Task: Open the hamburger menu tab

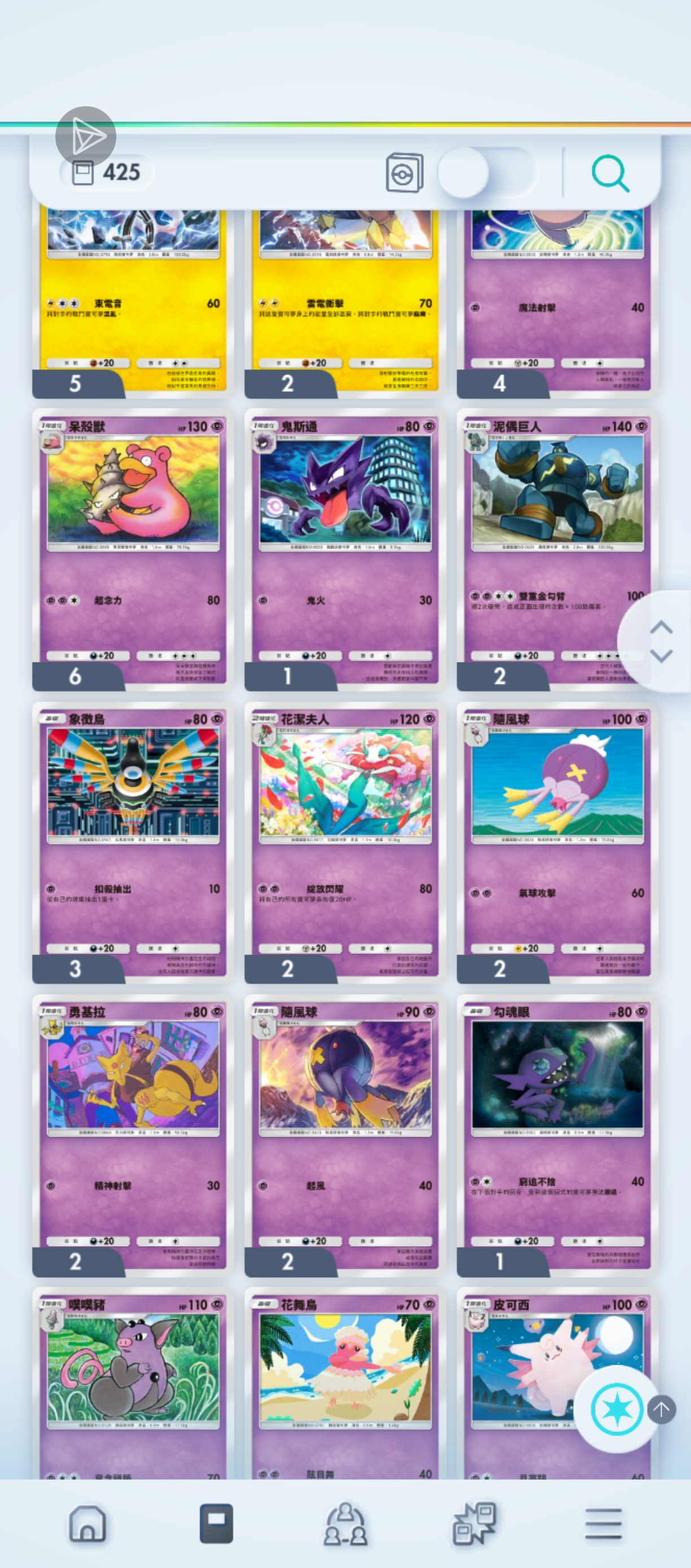Action: [x=603, y=1523]
